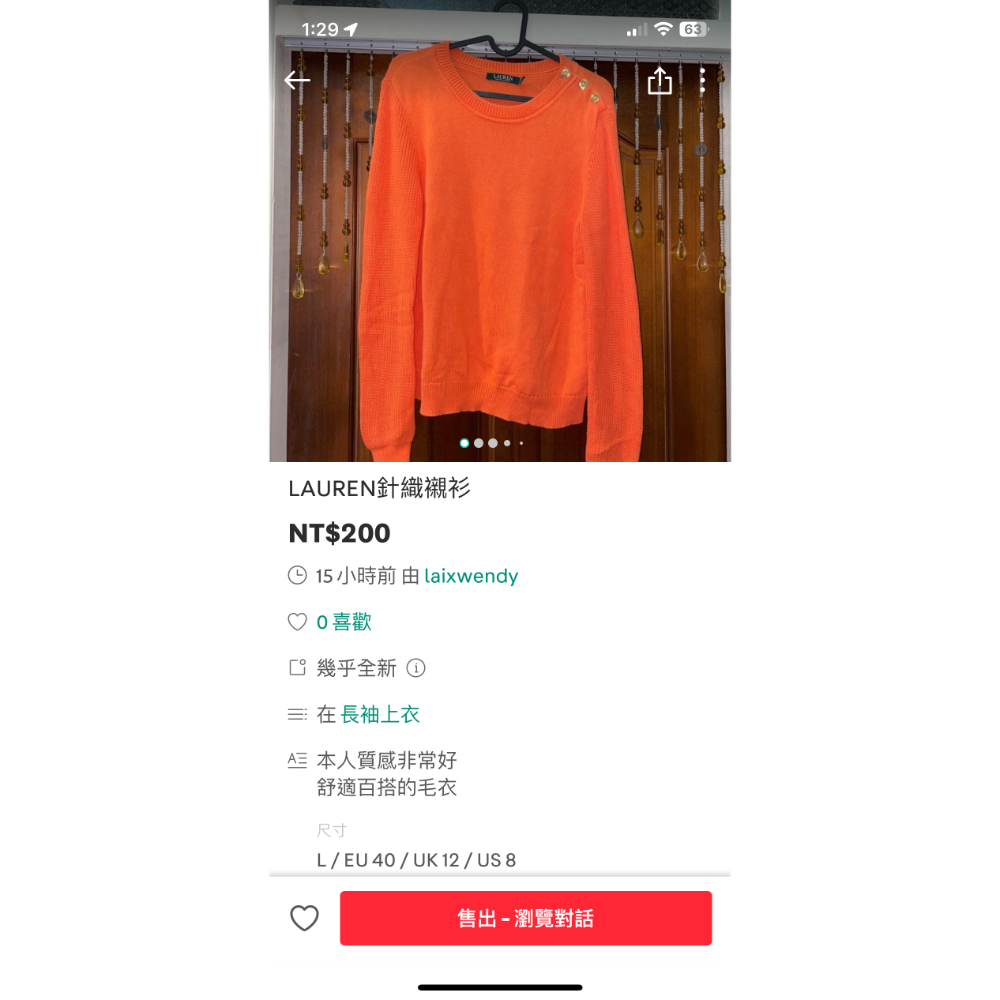Open the three-dot overflow menu
The image size is (1000, 1000).
(703, 81)
